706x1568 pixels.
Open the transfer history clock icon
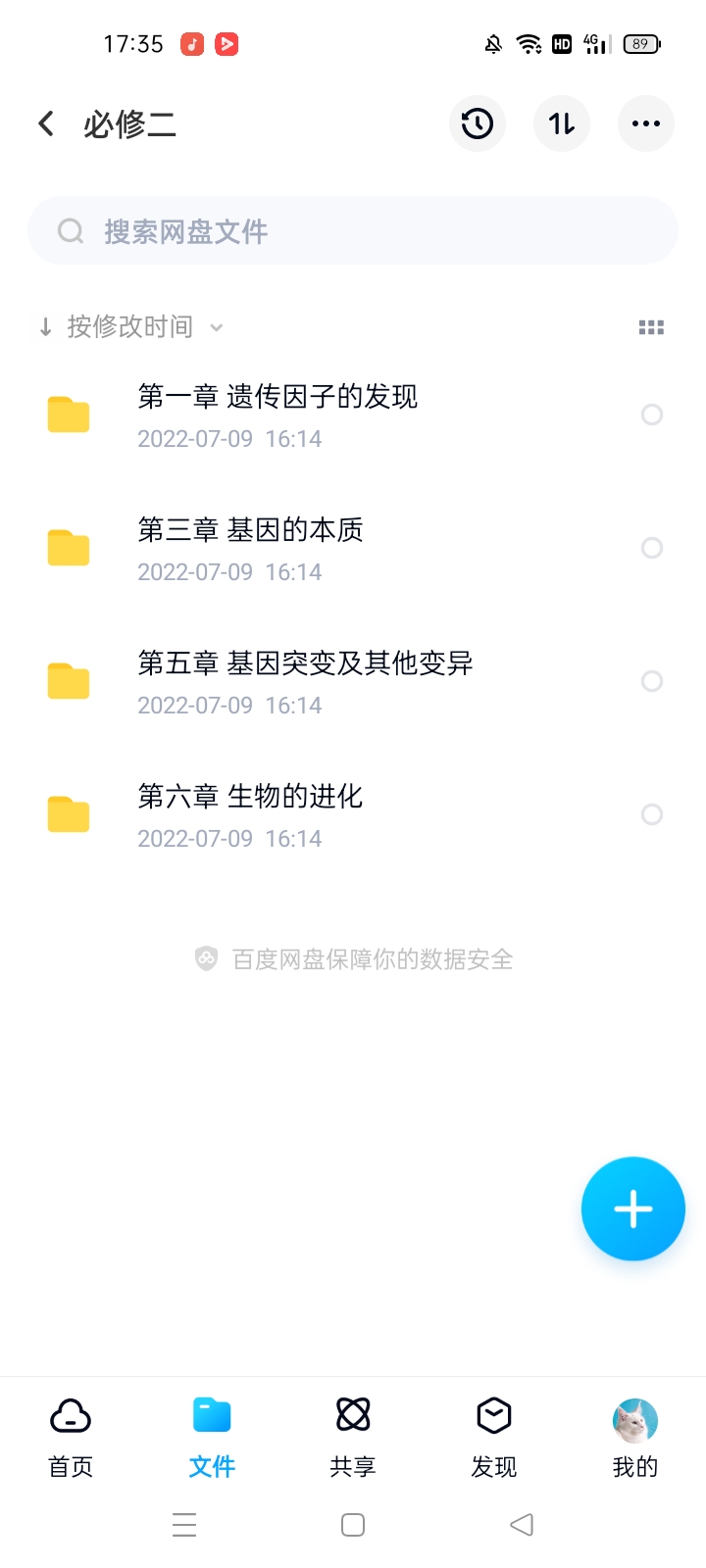pos(477,123)
